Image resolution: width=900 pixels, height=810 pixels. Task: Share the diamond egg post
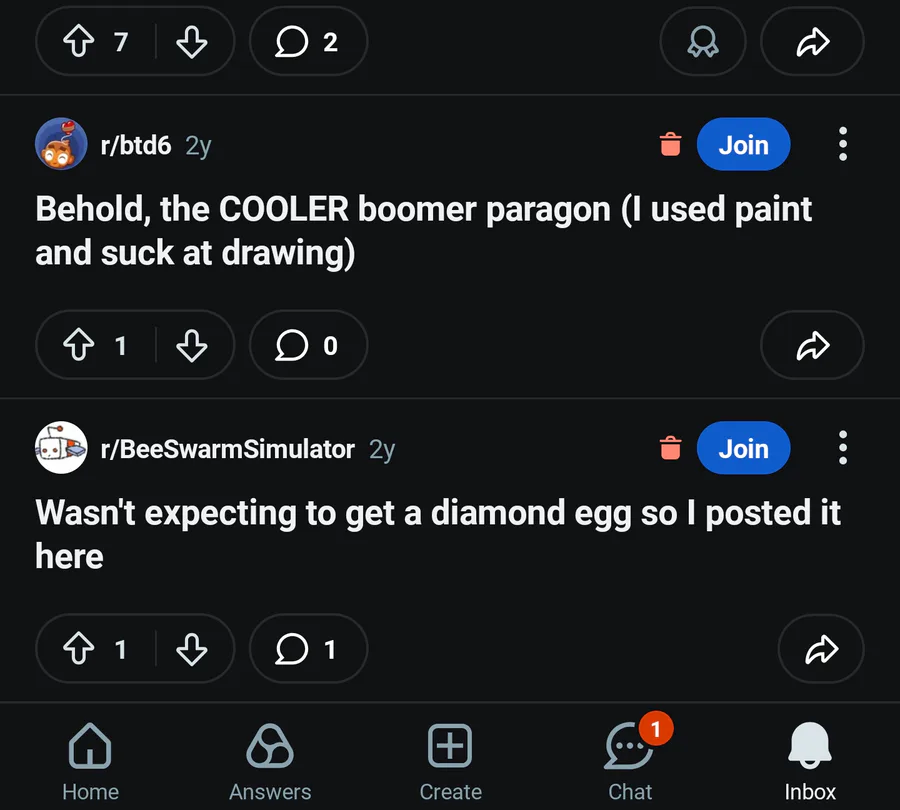pos(820,650)
